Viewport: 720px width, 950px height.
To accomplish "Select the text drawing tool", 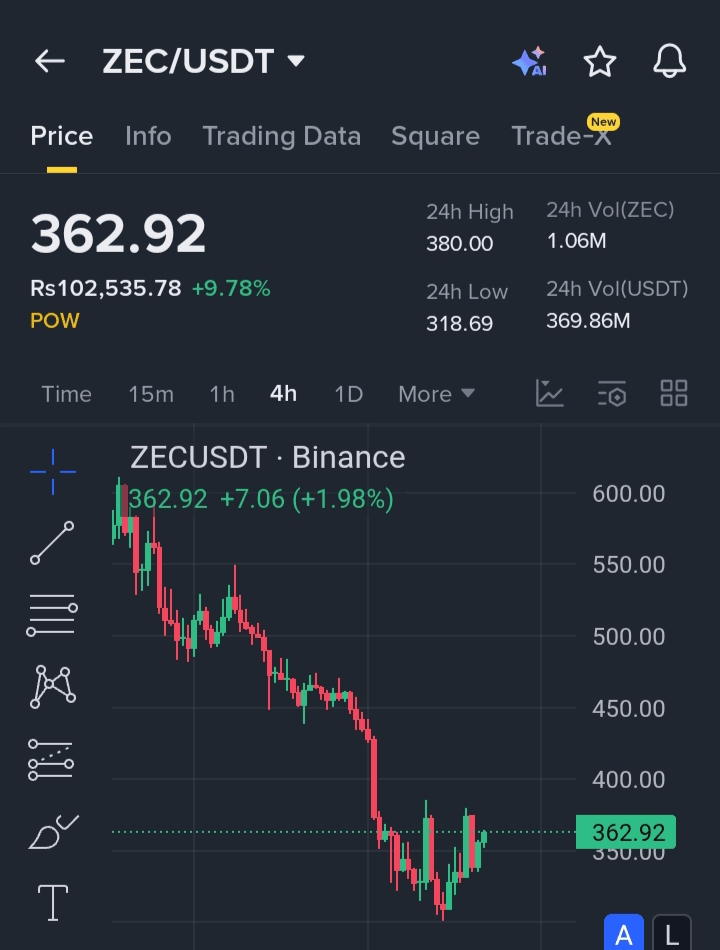I will pyautogui.click(x=52, y=902).
